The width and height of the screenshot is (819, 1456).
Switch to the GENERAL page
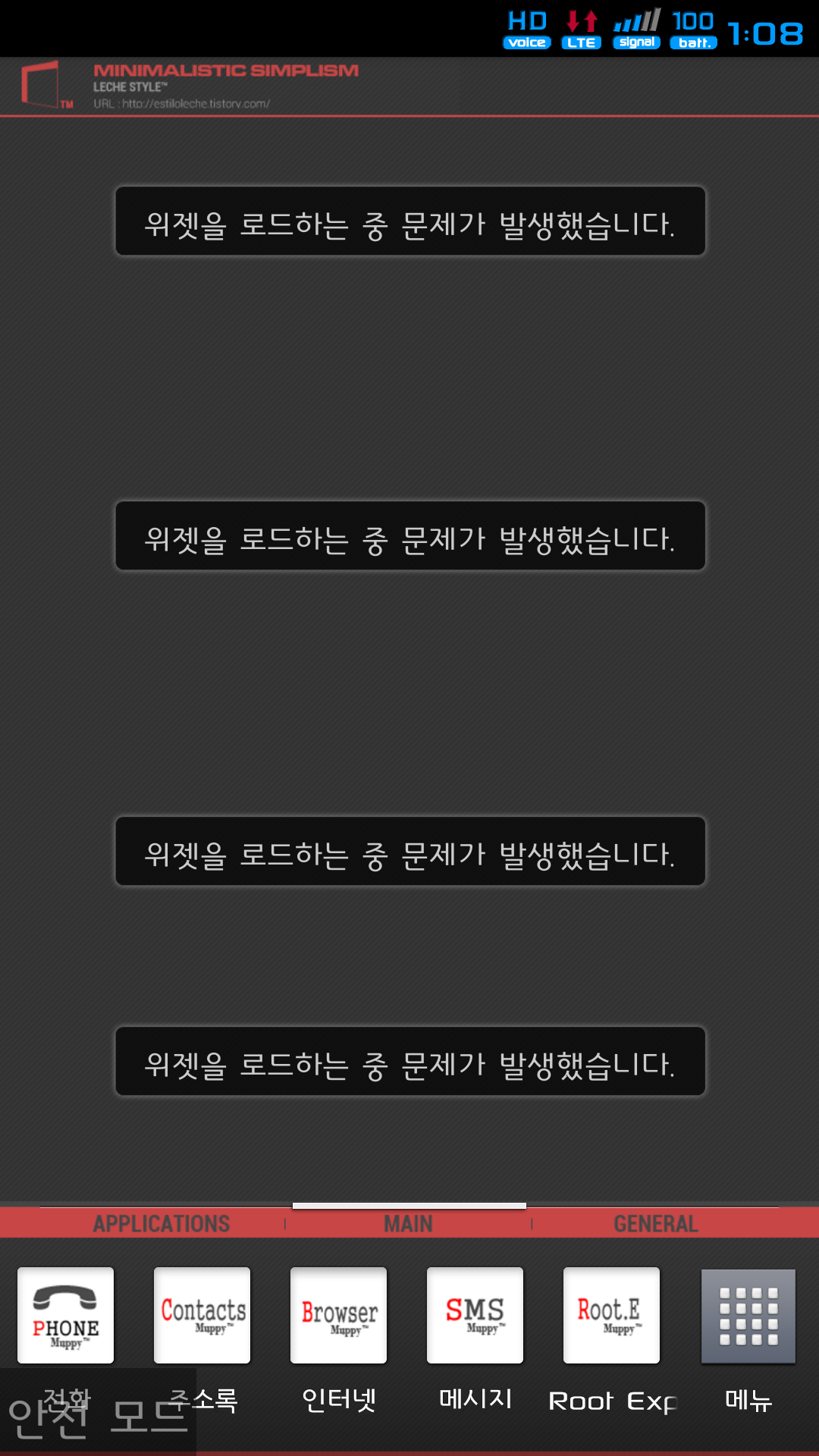click(656, 1224)
